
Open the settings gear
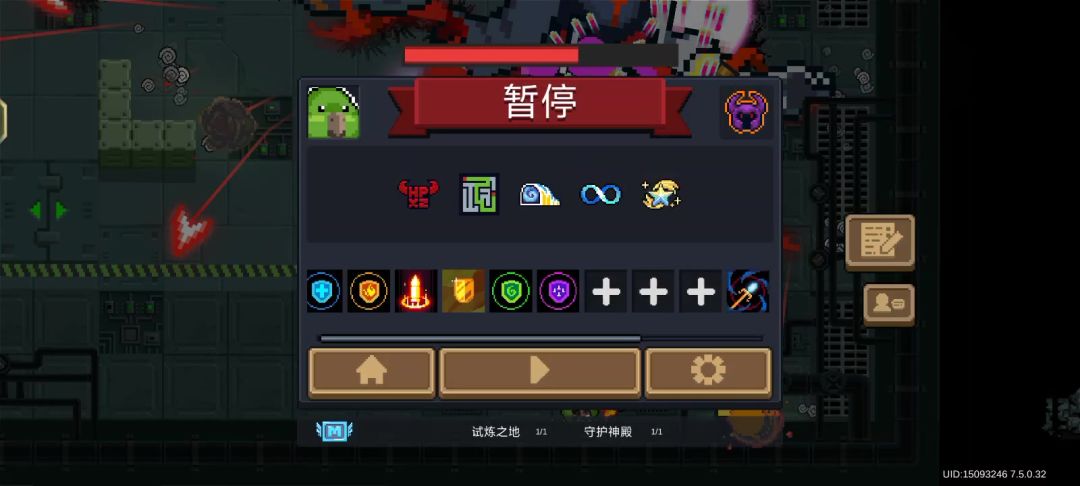pyautogui.click(x=708, y=371)
